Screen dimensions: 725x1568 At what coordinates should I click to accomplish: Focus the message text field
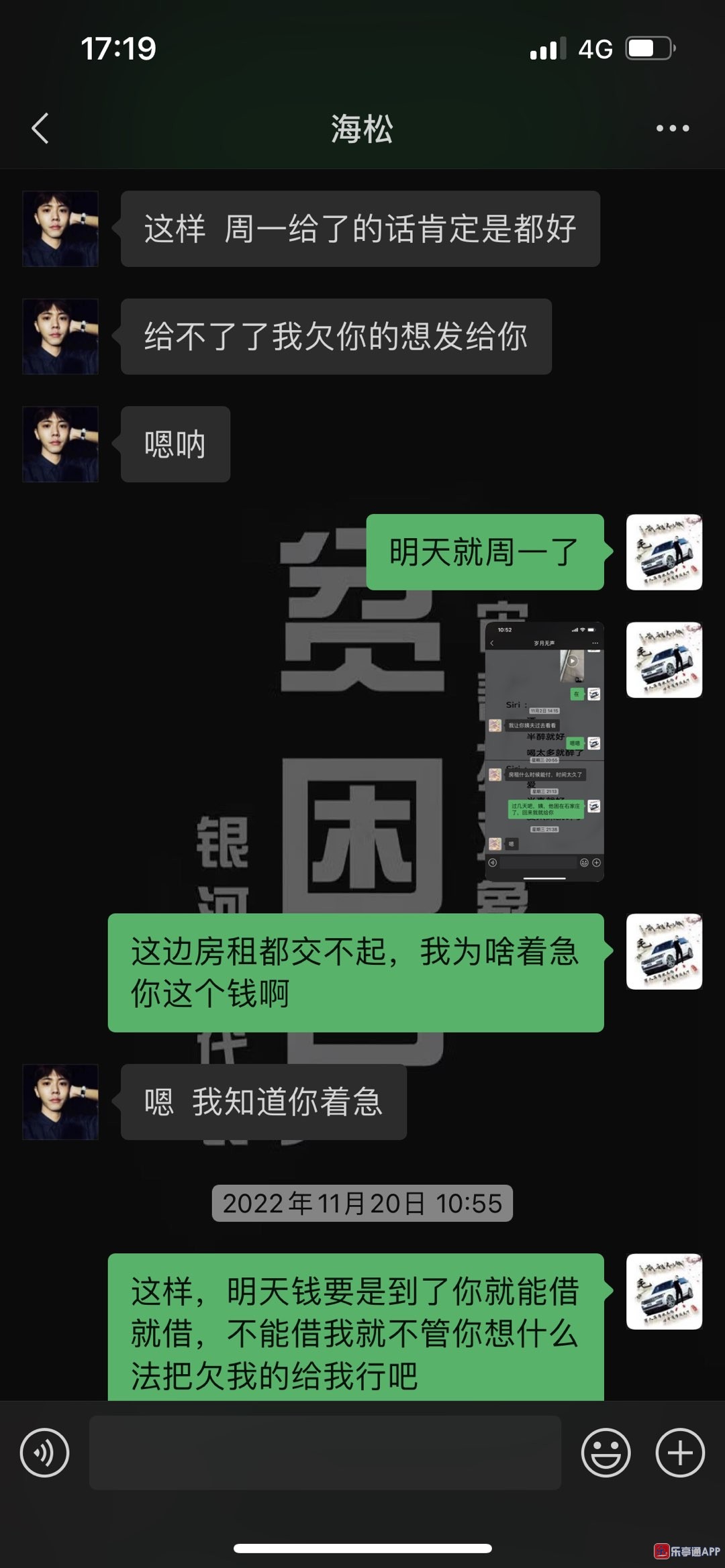tap(325, 1453)
